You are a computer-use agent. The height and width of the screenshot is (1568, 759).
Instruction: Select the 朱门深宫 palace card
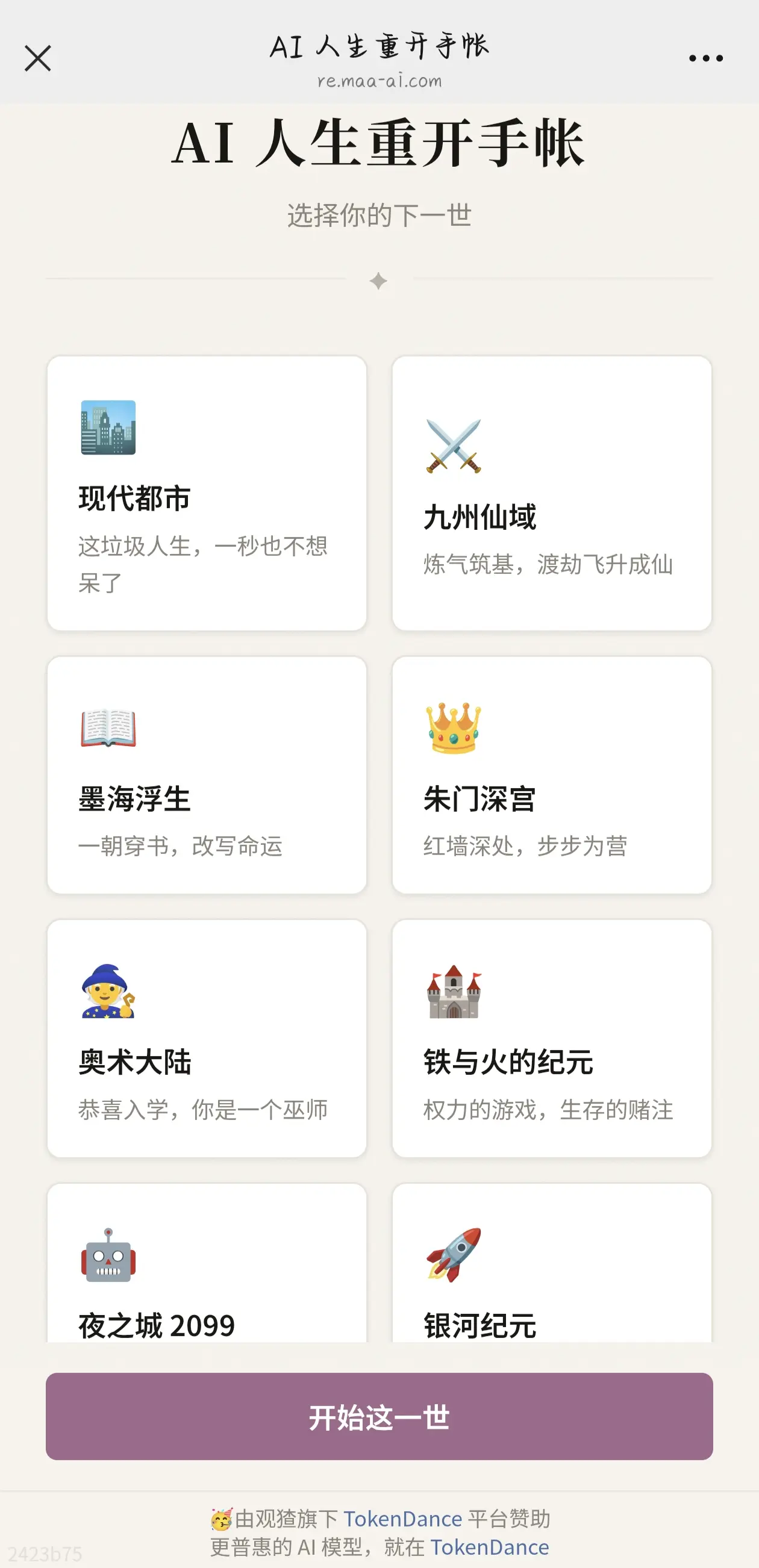[552, 775]
